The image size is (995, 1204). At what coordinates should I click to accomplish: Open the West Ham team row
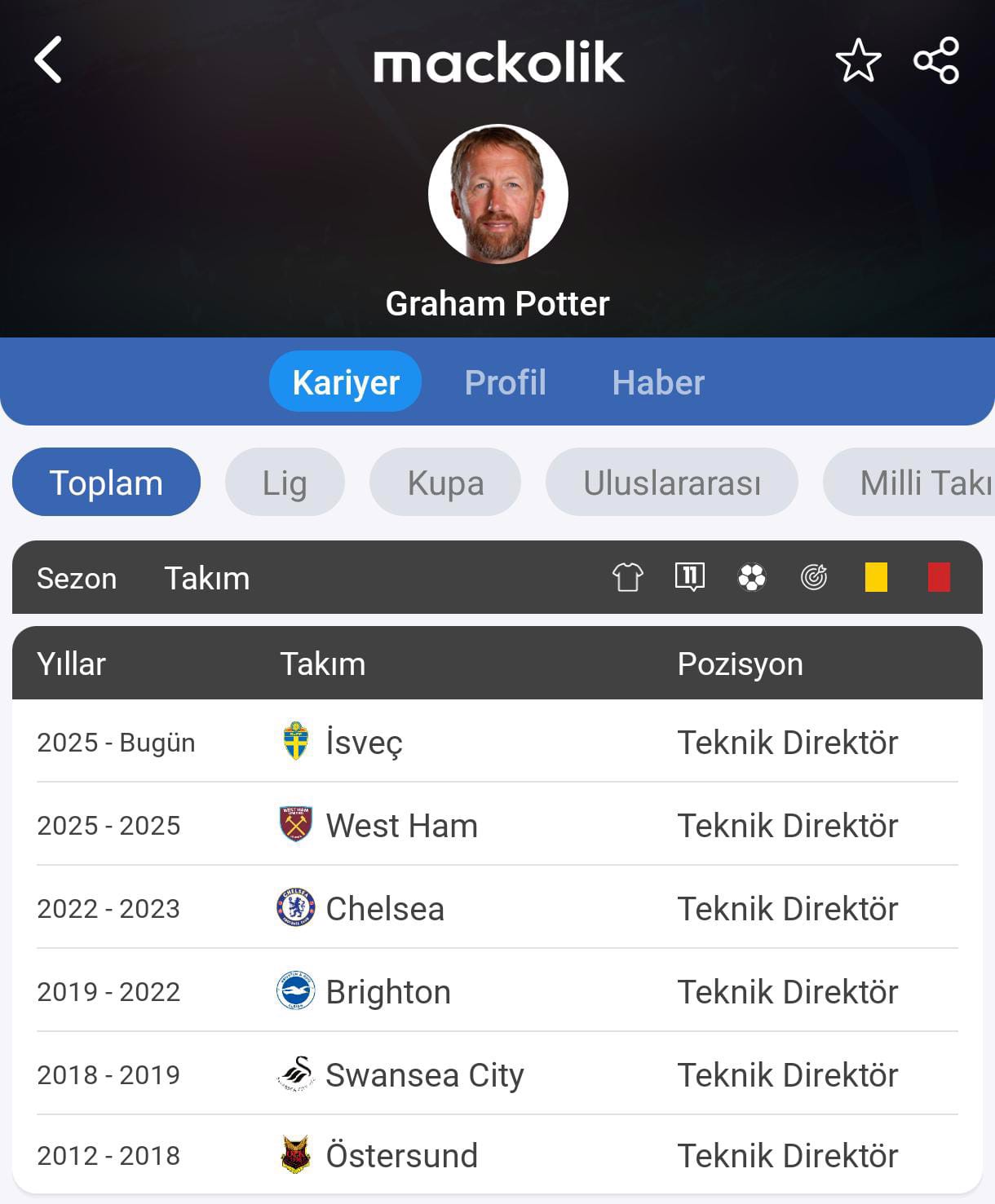400,826
